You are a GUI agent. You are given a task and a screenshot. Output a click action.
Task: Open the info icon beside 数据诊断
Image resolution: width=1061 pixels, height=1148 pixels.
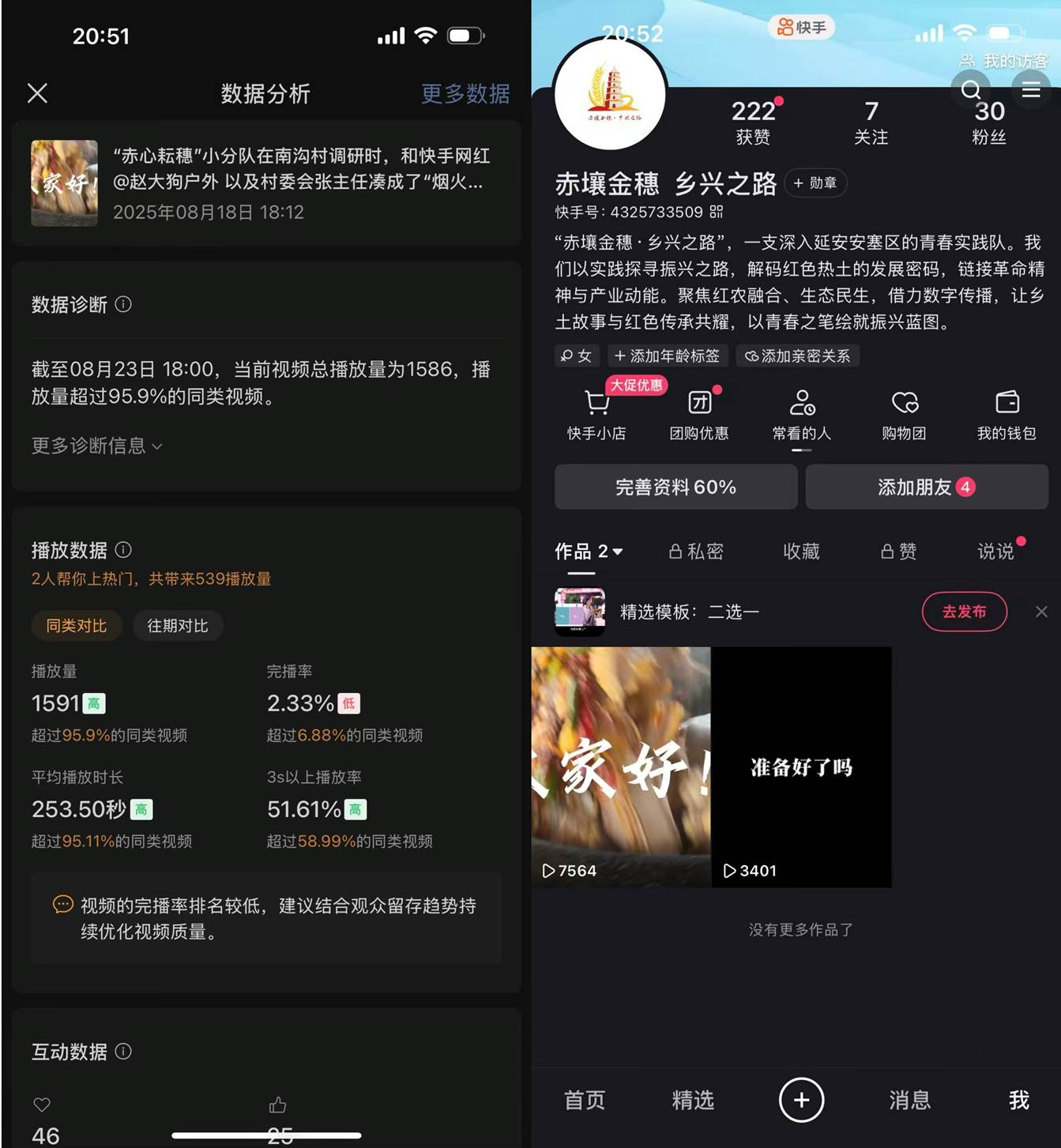pyautogui.click(x=123, y=304)
